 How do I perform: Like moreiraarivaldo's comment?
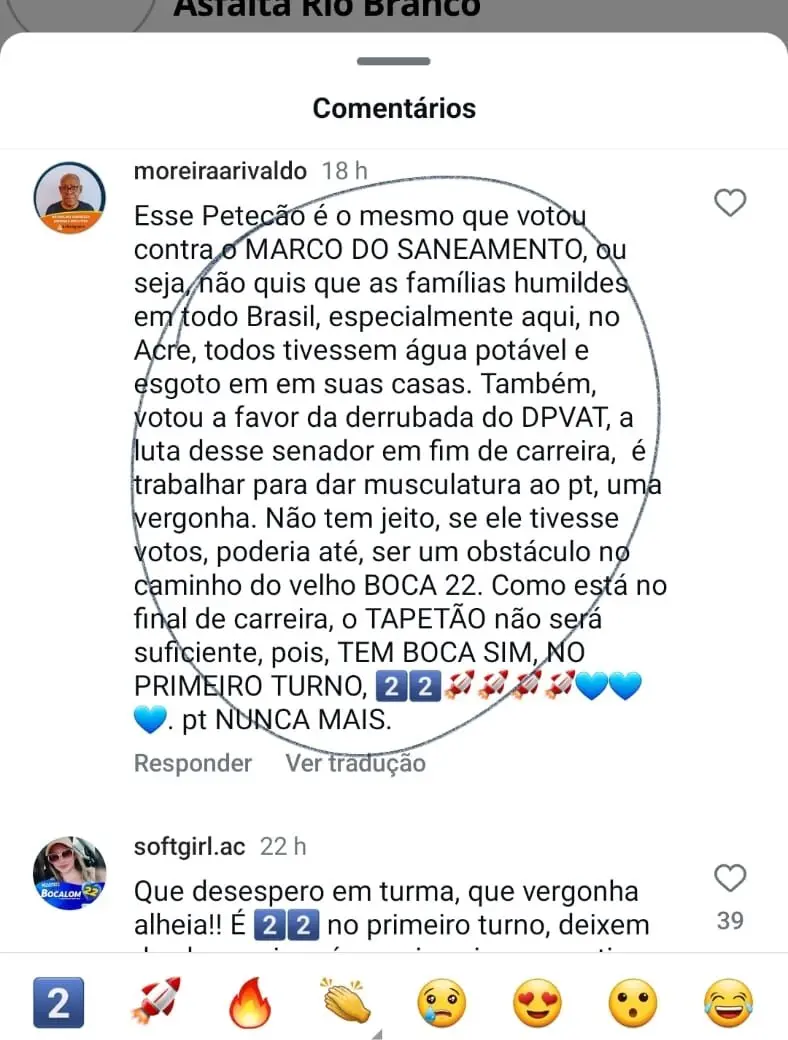(x=730, y=203)
